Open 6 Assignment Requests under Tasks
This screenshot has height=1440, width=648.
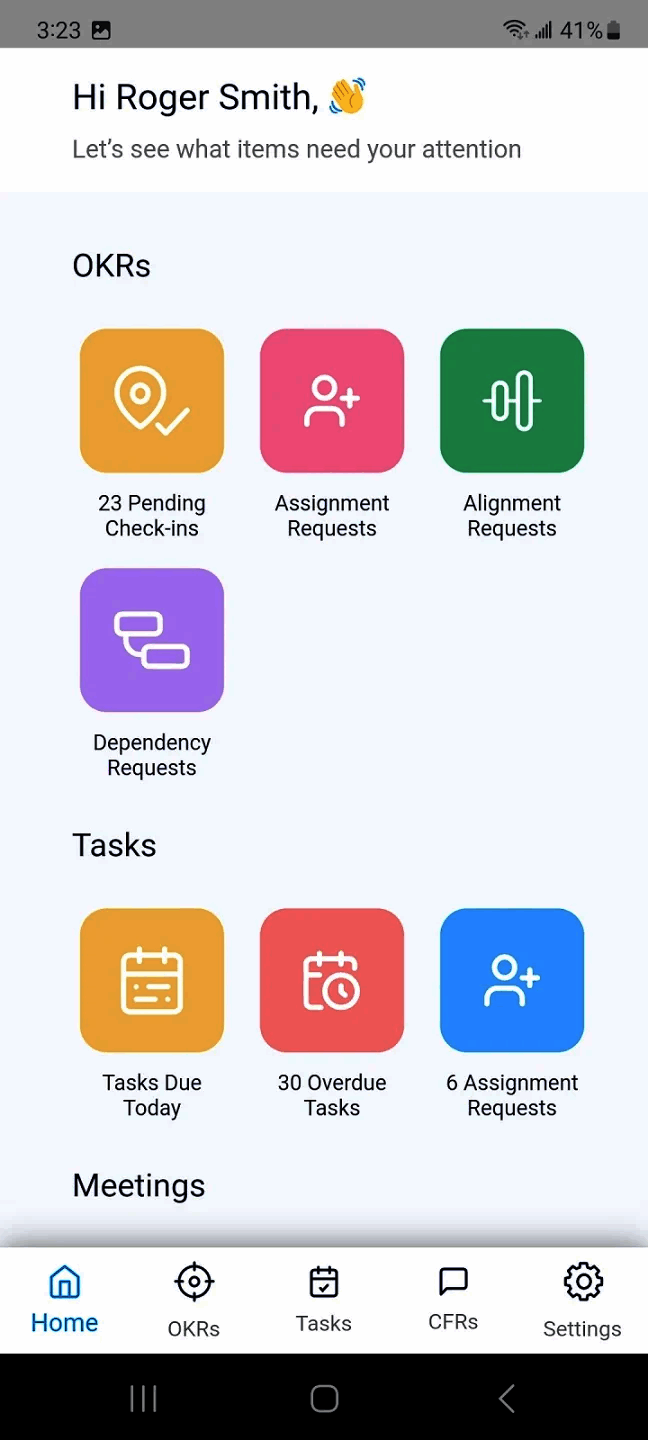[512, 981]
